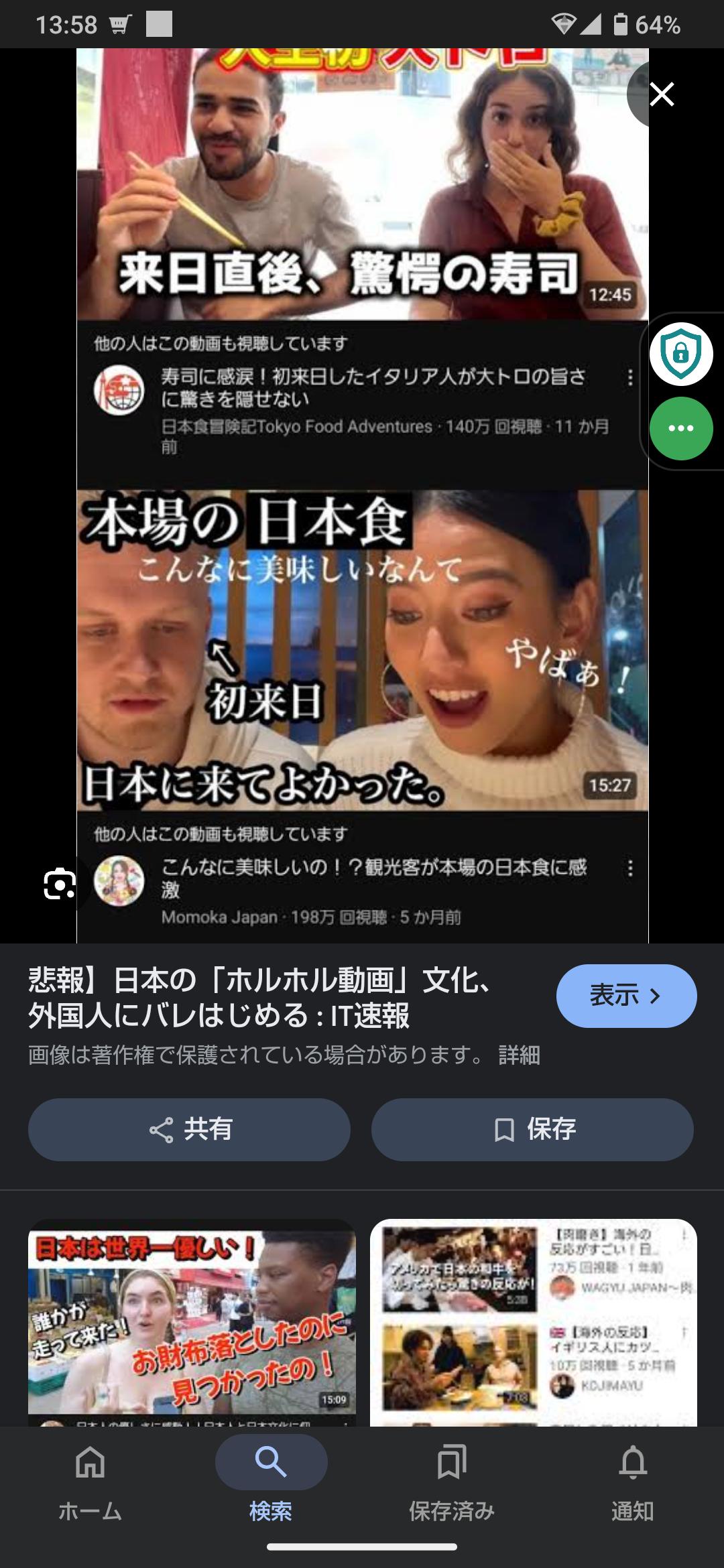Tap the shield lock floating button

pos(681,354)
